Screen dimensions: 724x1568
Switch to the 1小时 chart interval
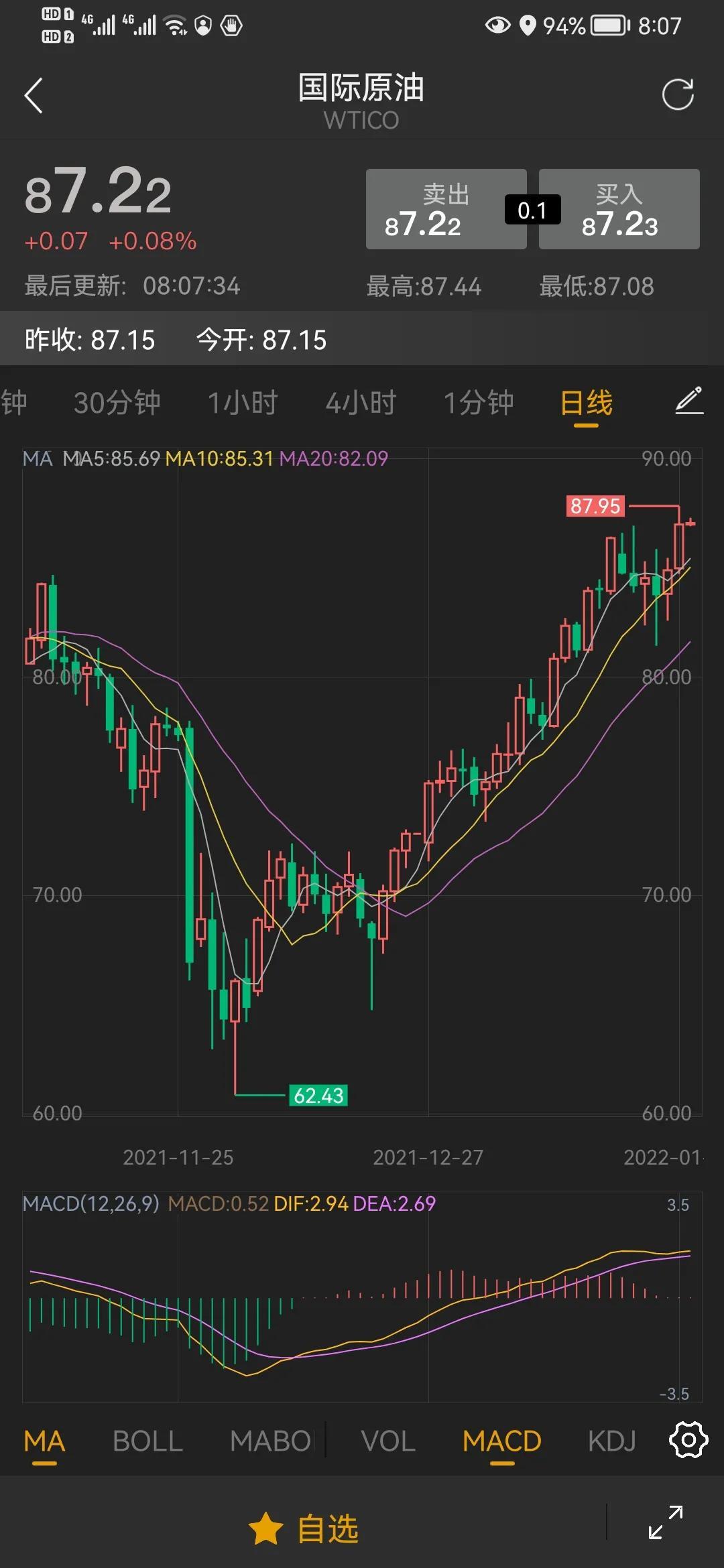point(243,403)
